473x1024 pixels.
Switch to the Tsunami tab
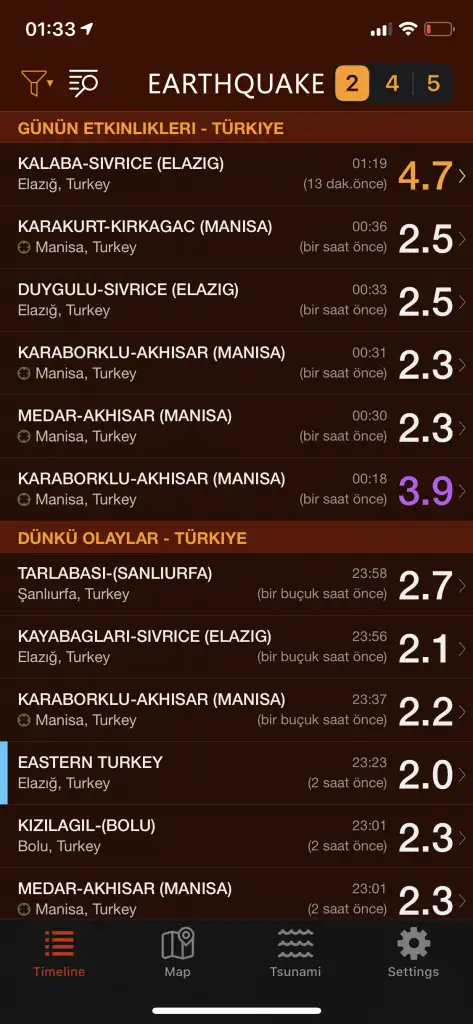(x=295, y=953)
